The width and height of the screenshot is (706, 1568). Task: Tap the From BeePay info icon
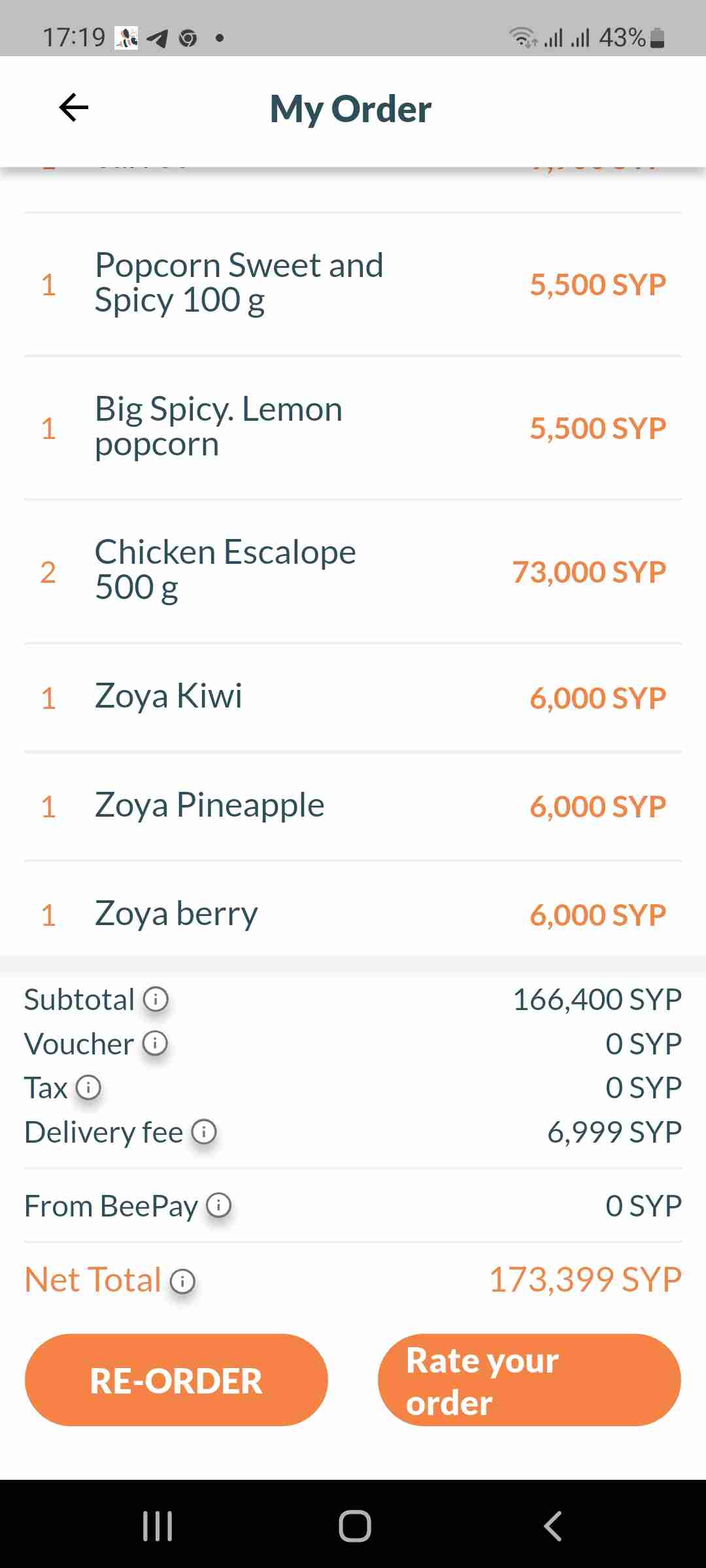point(219,1205)
